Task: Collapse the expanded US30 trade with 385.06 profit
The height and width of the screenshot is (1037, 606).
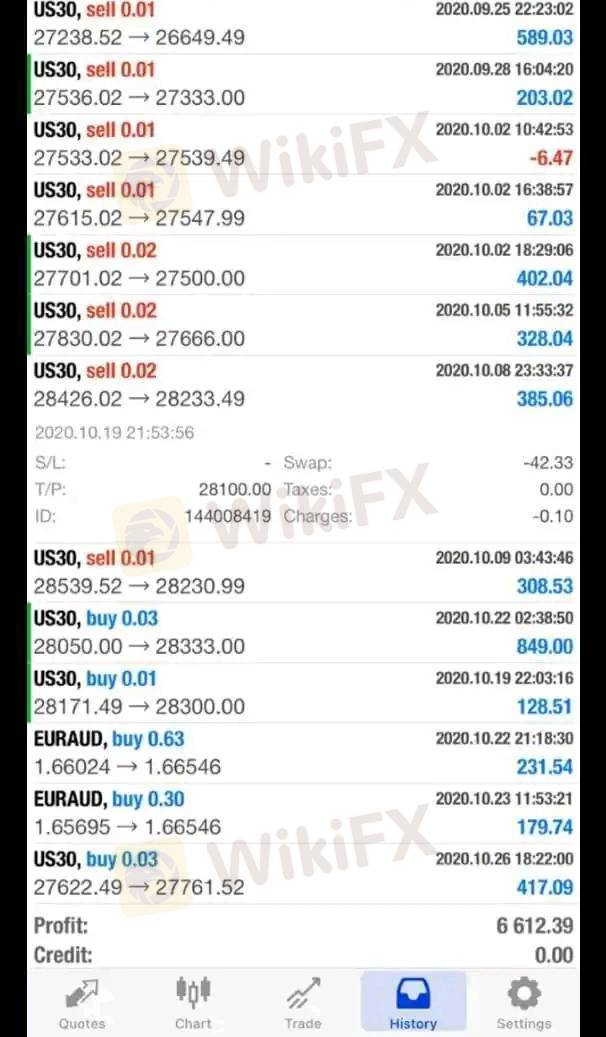Action: tap(303, 384)
